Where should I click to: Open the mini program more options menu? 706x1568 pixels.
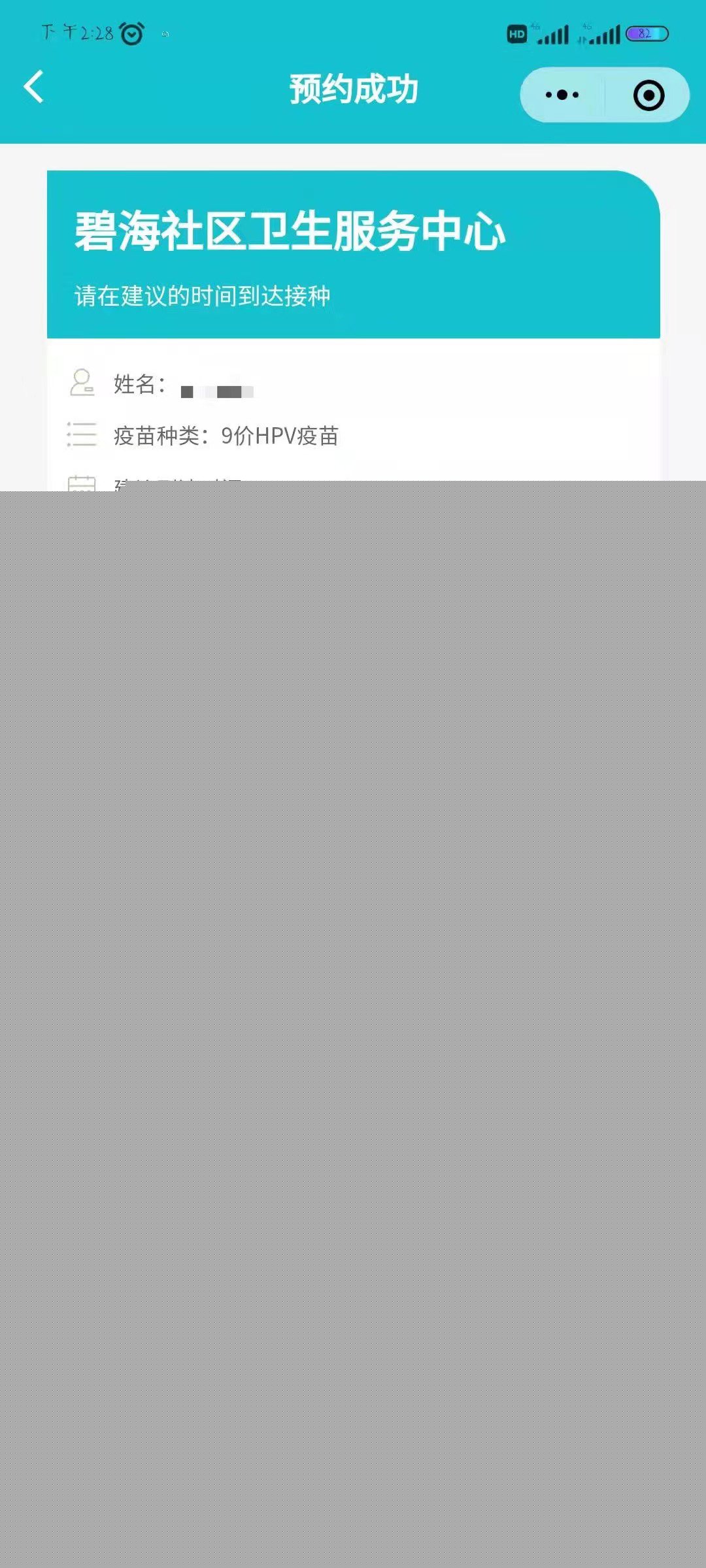[562, 95]
